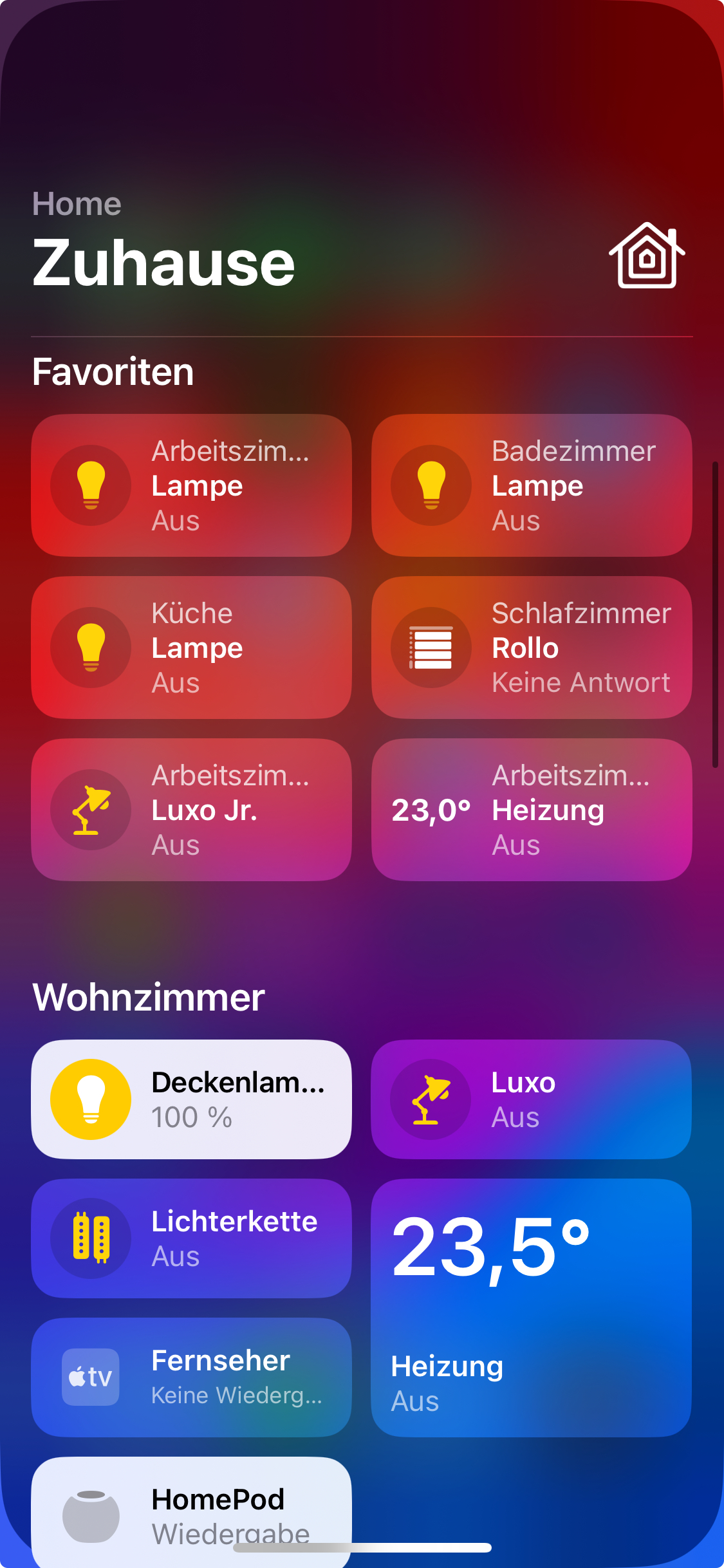Turn on the Lichterkette
Image resolution: width=724 pixels, height=1568 pixels.
pos(192,1238)
